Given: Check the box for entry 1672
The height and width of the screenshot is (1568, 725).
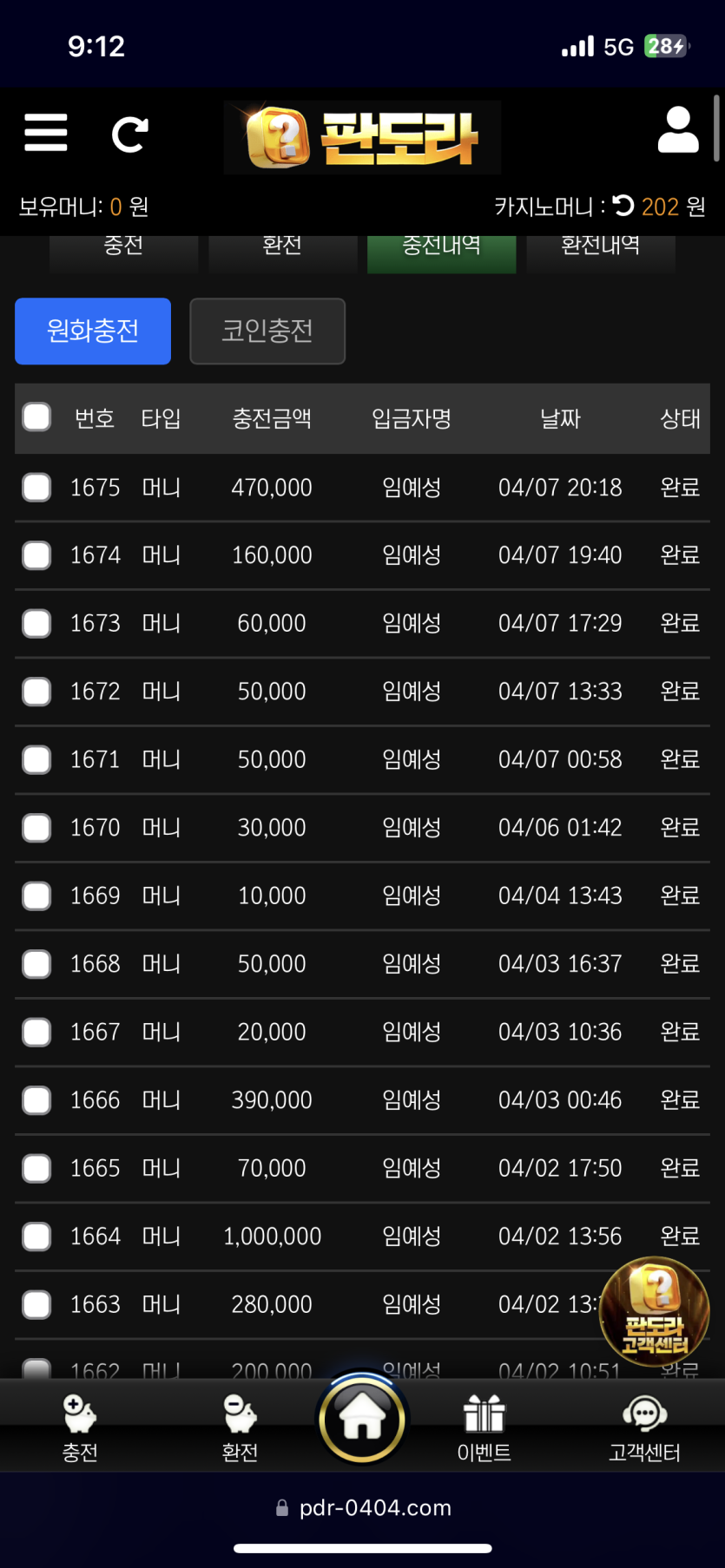Looking at the screenshot, I should (x=36, y=692).
